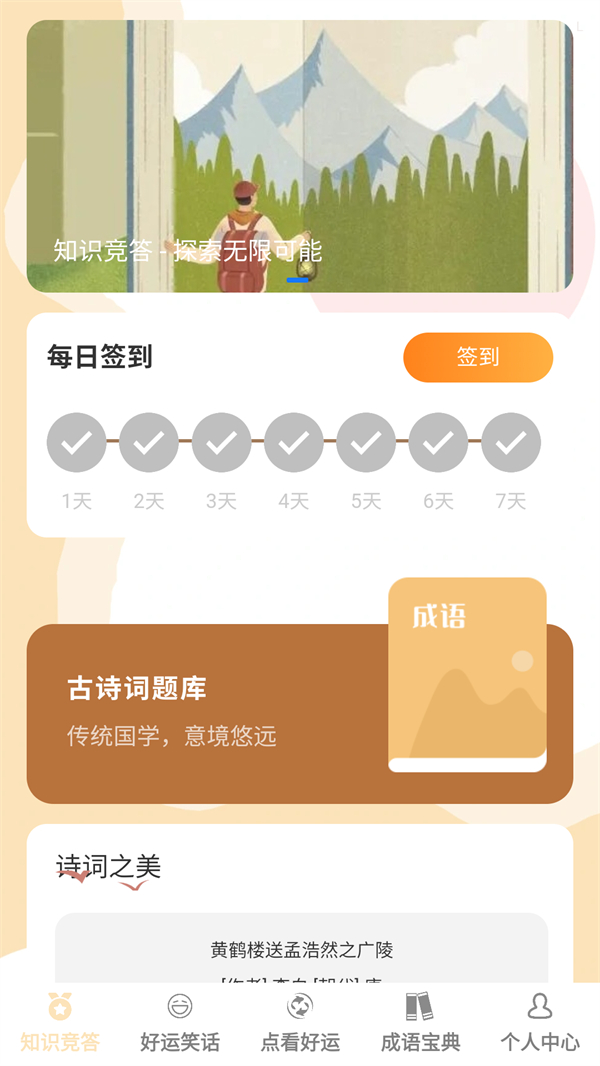Go to the 点看好运 tab
Image resolution: width=600 pixels, height=1066 pixels.
[300, 1022]
